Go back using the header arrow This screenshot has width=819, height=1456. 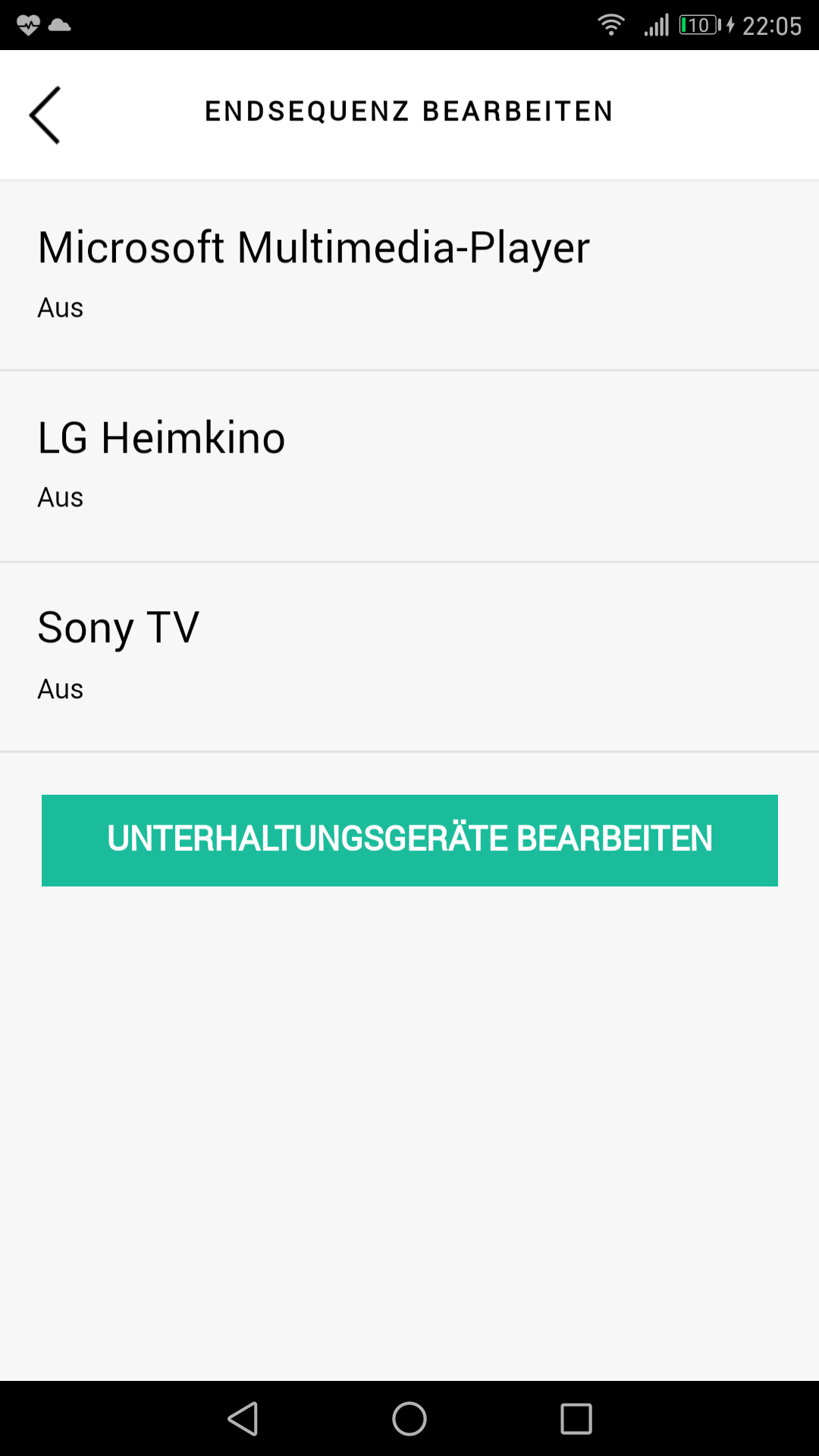[45, 115]
